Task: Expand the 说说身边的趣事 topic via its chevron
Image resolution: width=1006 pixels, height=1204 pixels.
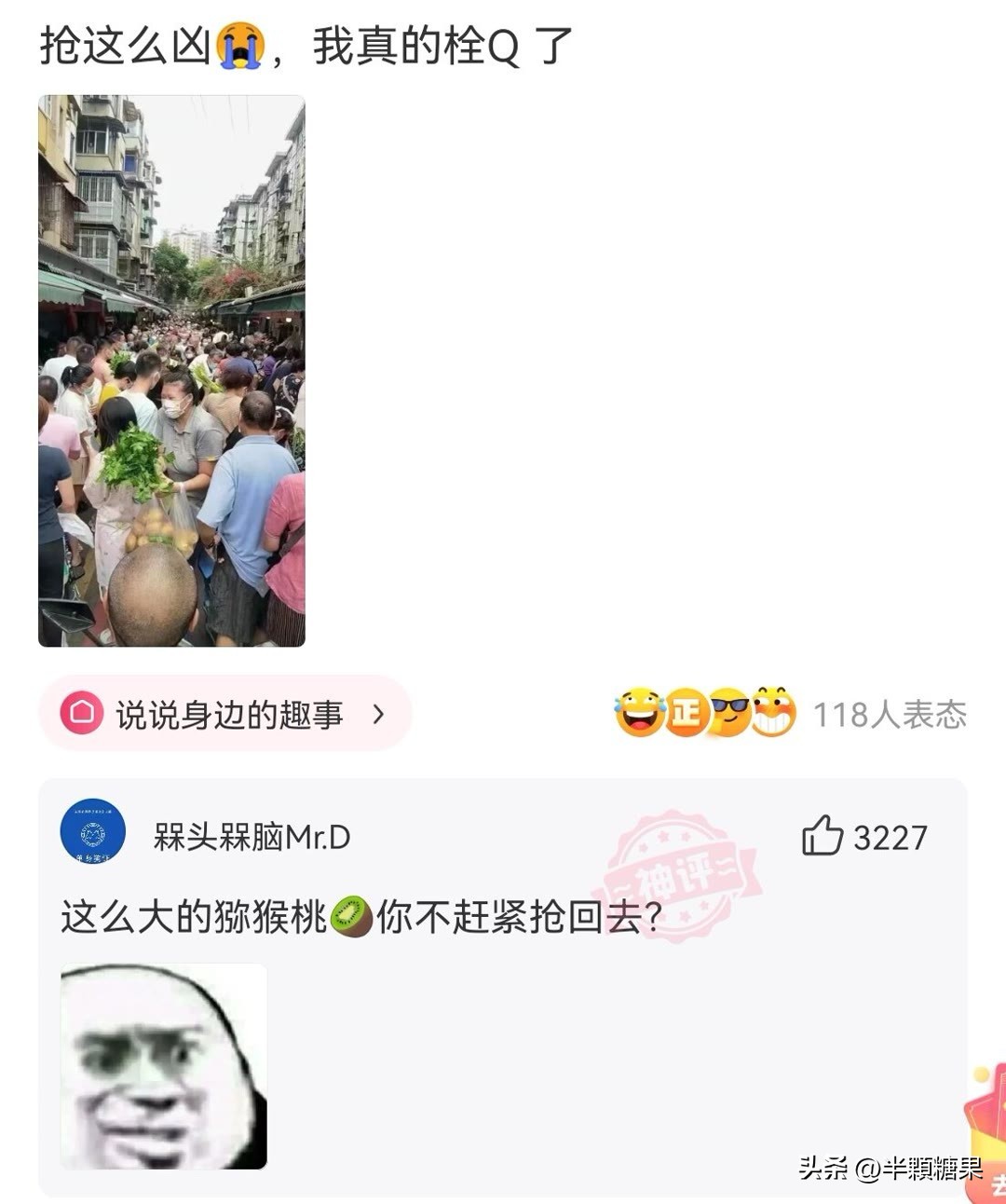Action: coord(376,713)
